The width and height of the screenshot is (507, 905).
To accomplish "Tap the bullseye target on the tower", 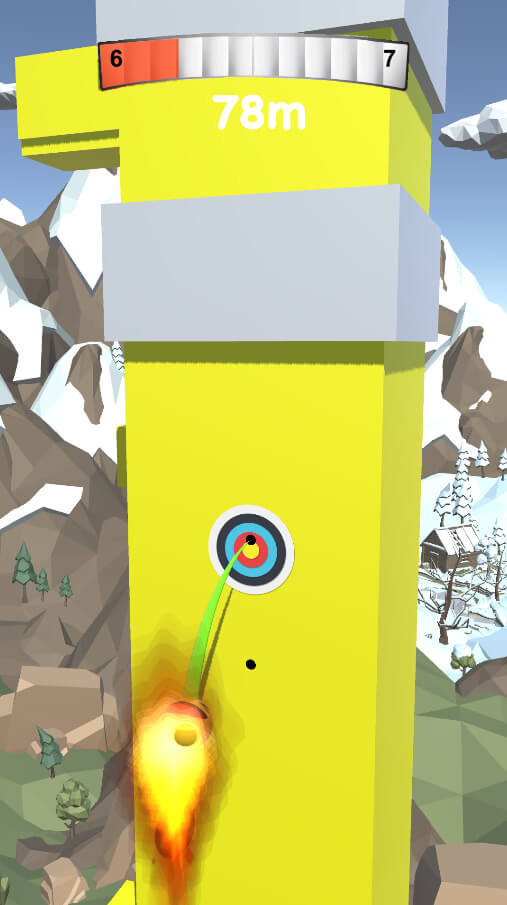I will point(251,549).
